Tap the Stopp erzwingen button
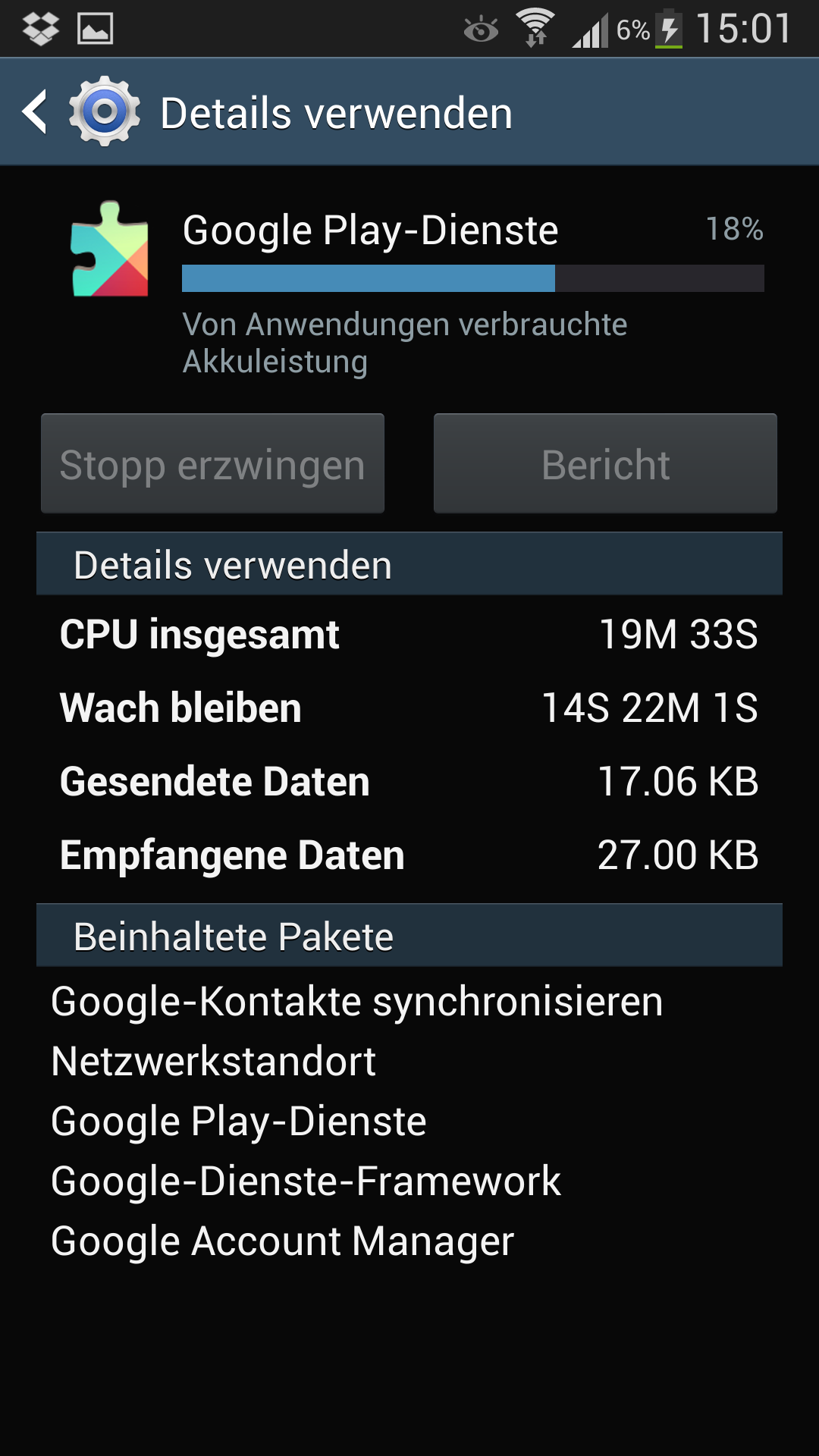 click(x=212, y=463)
